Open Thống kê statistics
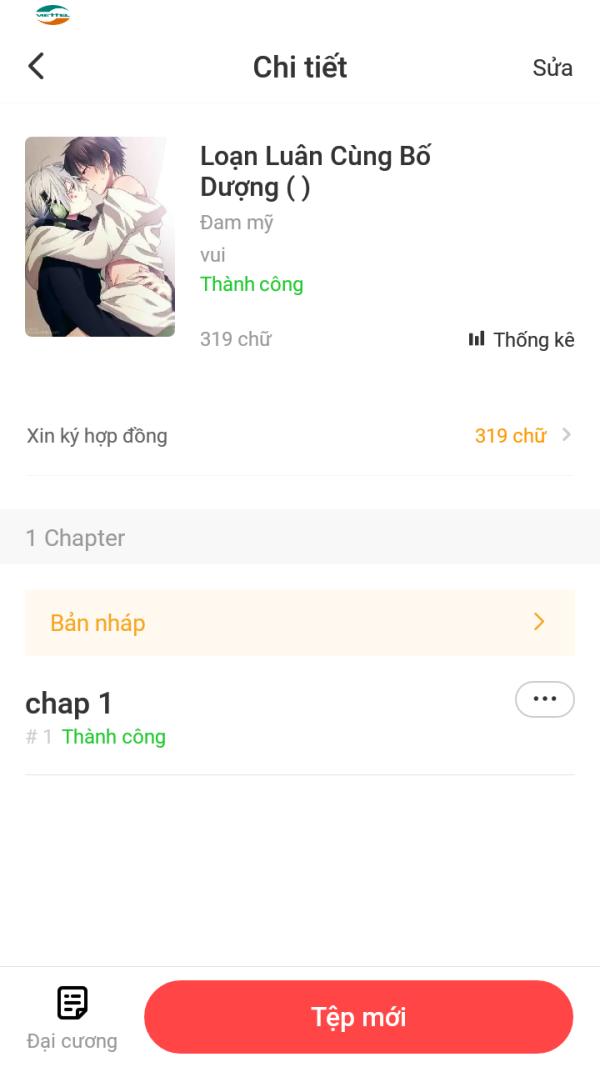 pos(521,340)
